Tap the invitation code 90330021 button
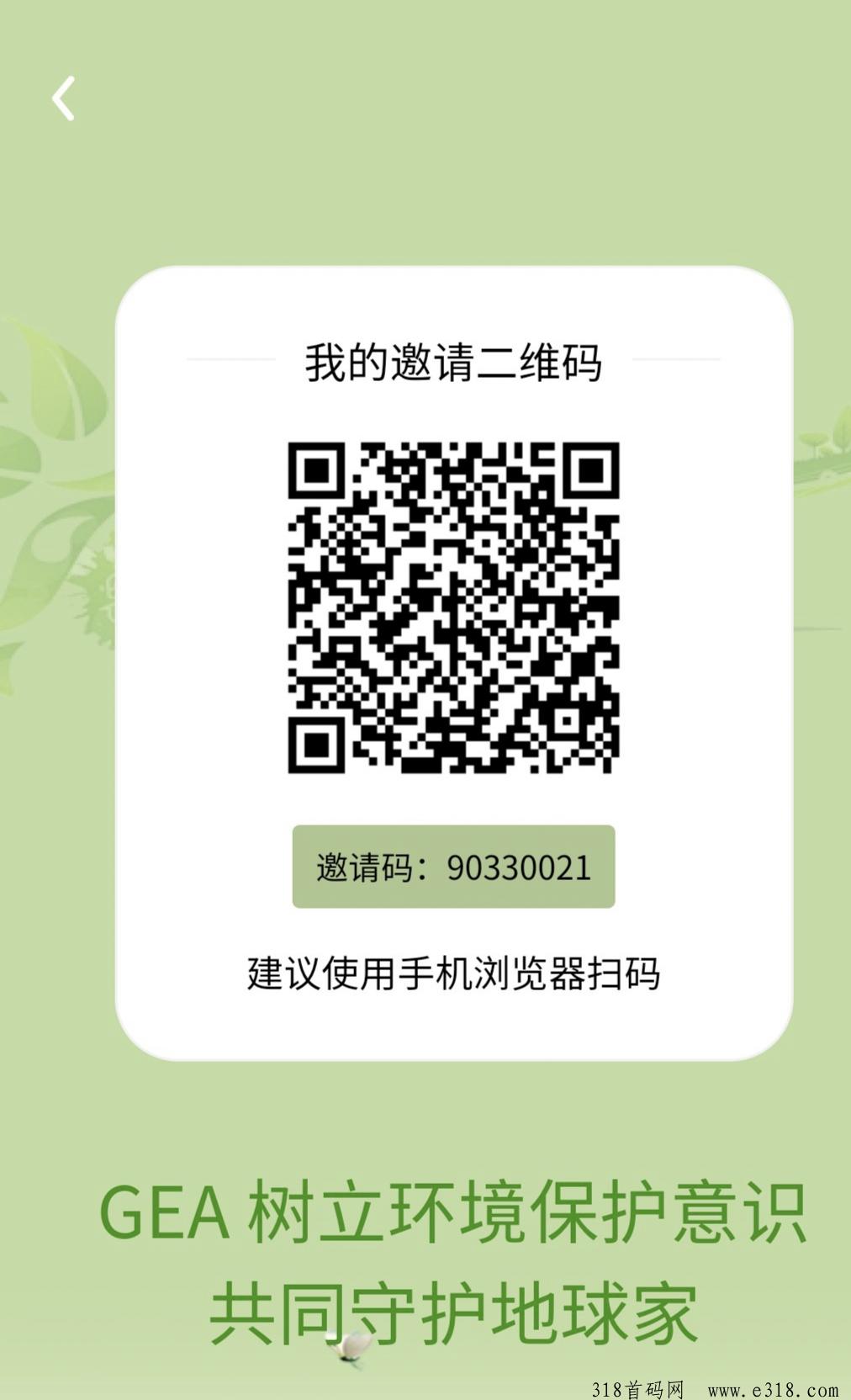This screenshot has width=851, height=1400. pos(453,867)
